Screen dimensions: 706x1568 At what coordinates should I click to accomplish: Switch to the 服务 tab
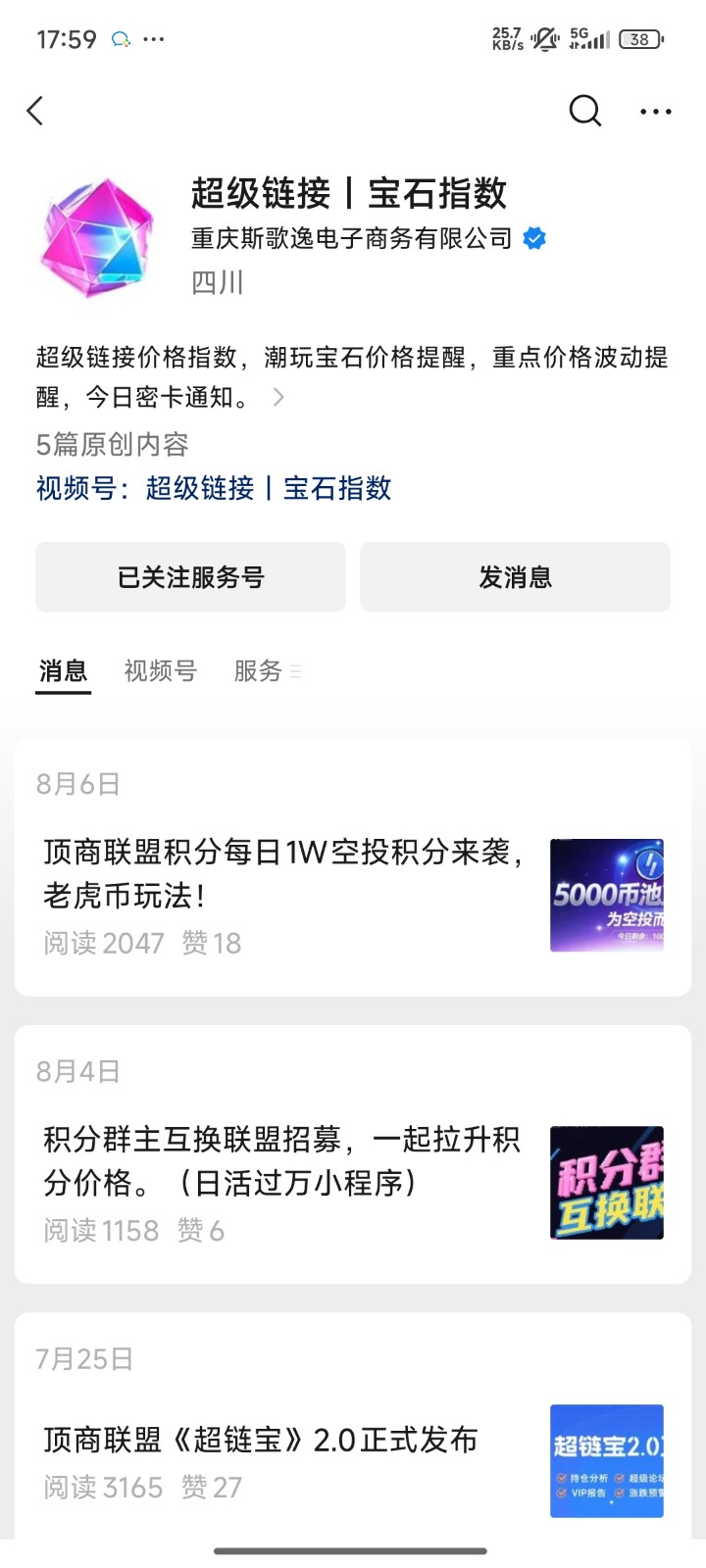(x=259, y=671)
